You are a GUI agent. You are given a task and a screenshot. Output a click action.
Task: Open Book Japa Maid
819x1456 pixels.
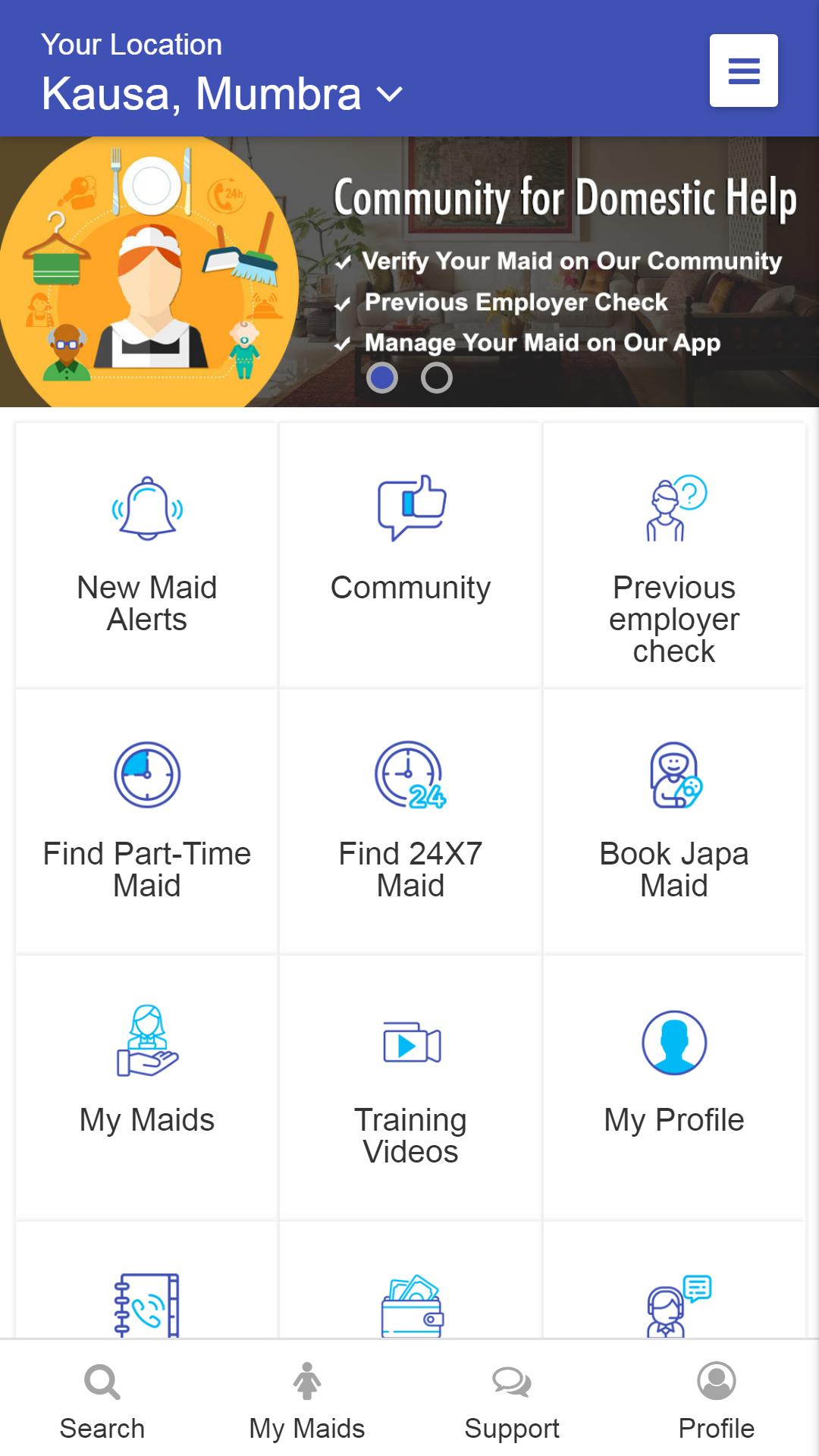(x=673, y=821)
